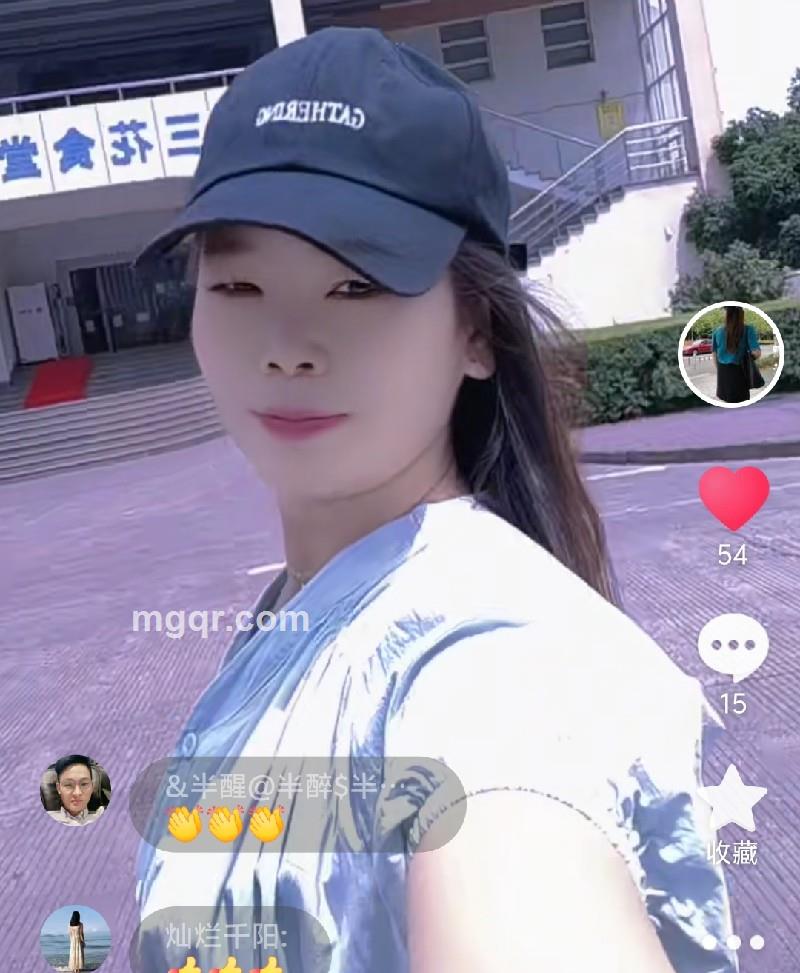
Task: Open comment from 灿烂千阳
Action: 232,941
